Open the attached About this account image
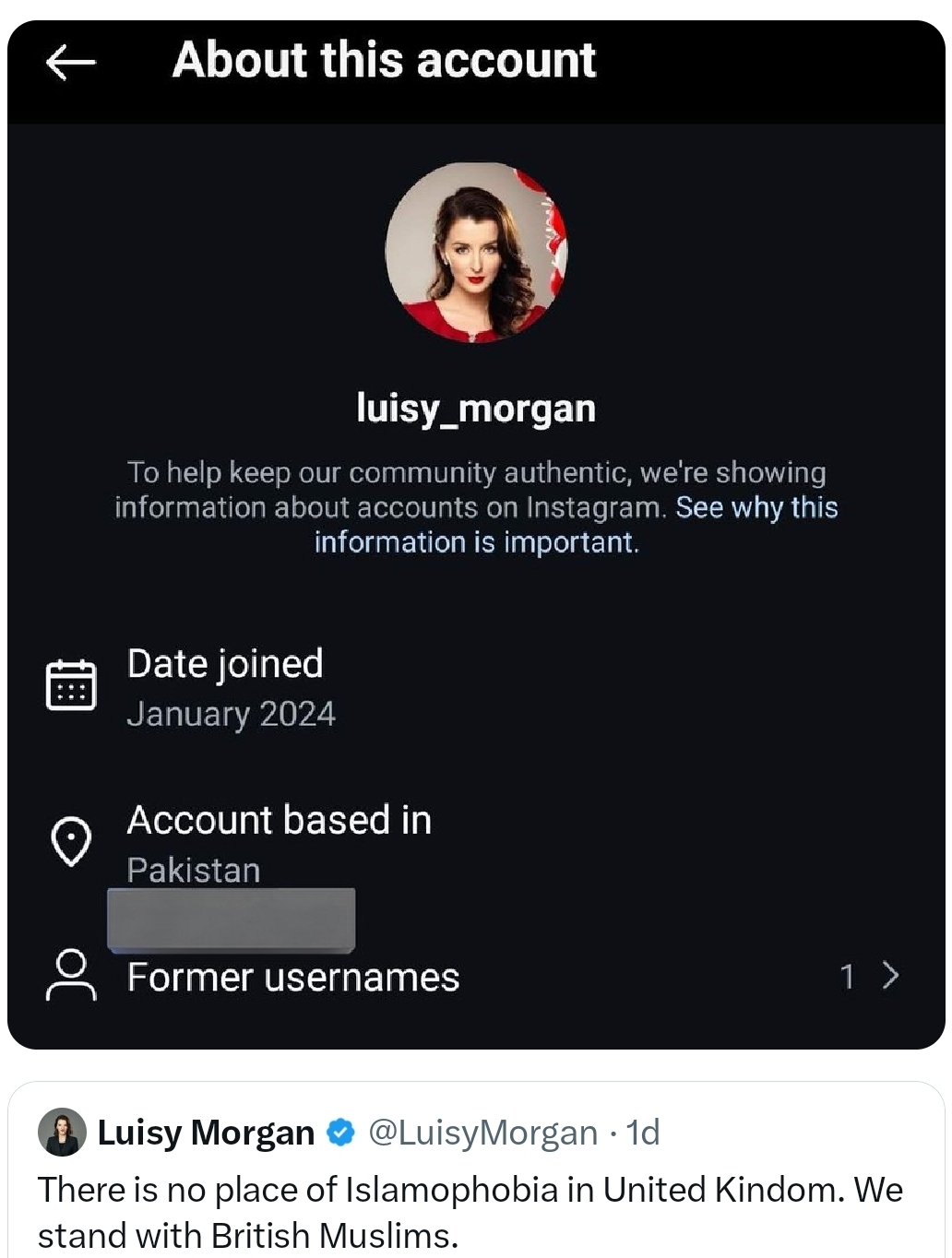The width and height of the screenshot is (952, 1258). 476,535
